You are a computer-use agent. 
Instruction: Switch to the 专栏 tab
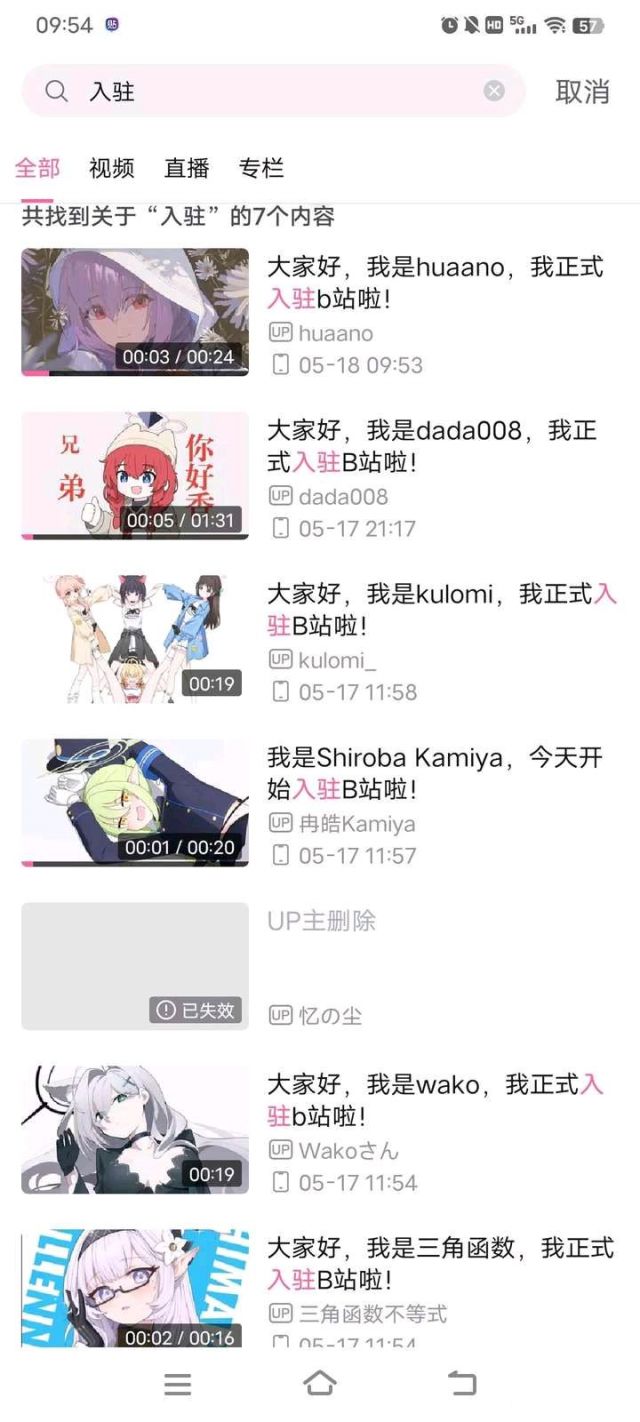click(261, 168)
